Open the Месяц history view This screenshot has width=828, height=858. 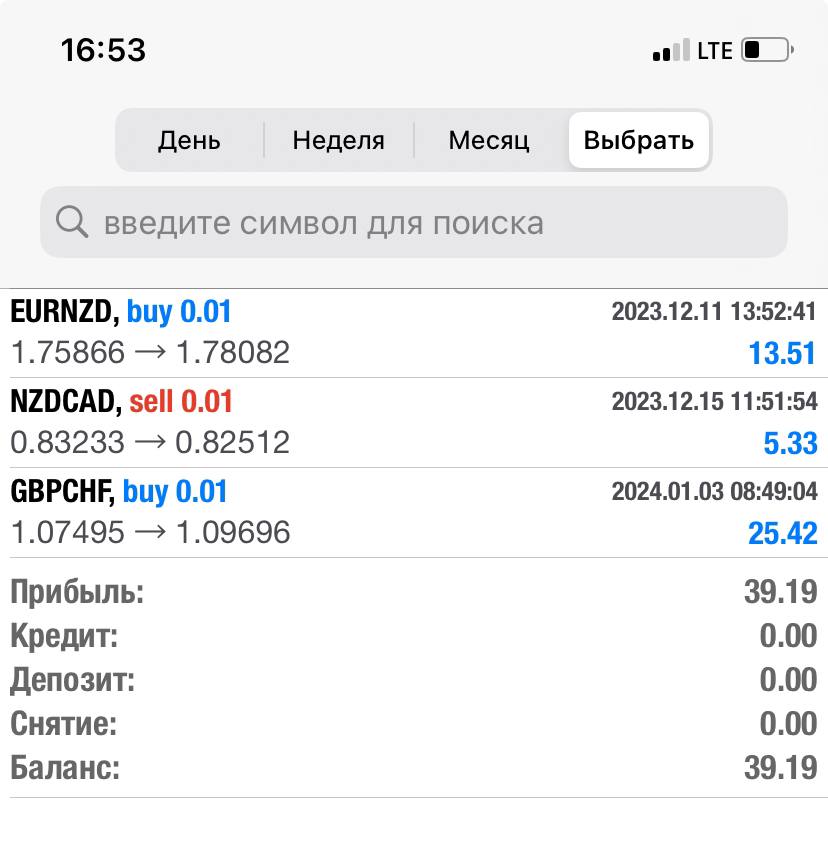click(488, 141)
